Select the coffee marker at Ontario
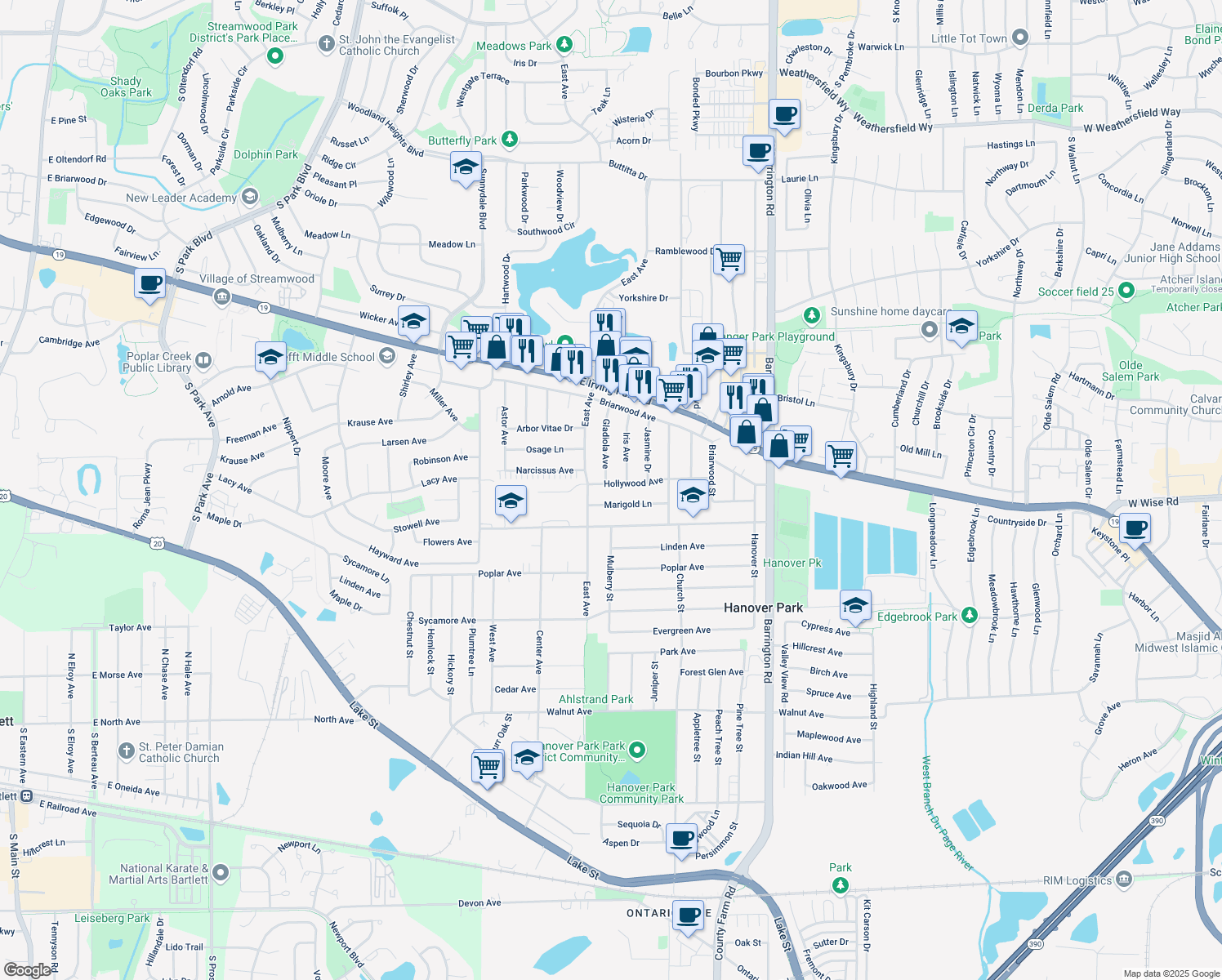The height and width of the screenshot is (980, 1222). tap(688, 915)
